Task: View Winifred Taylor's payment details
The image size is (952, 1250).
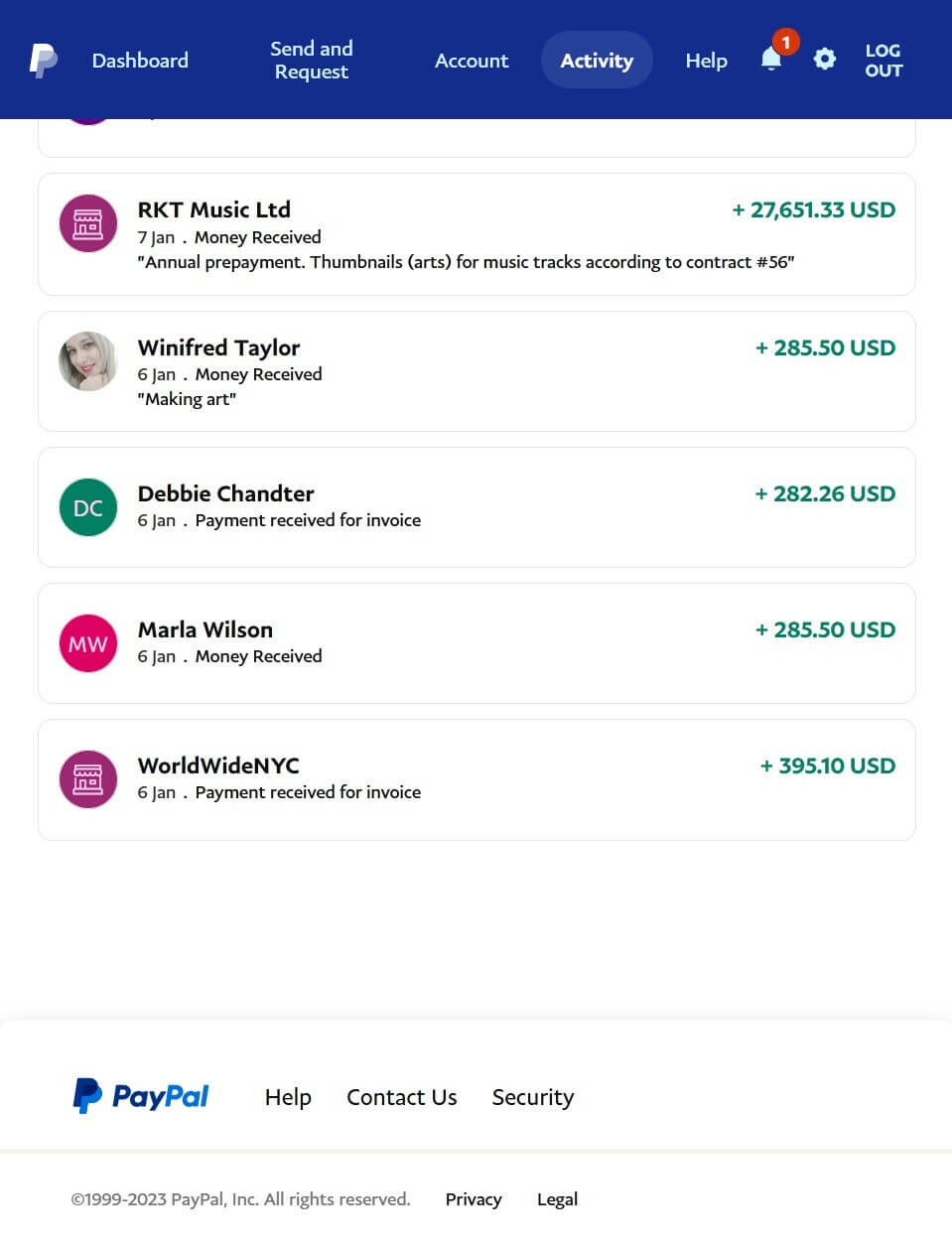Action: [476, 371]
